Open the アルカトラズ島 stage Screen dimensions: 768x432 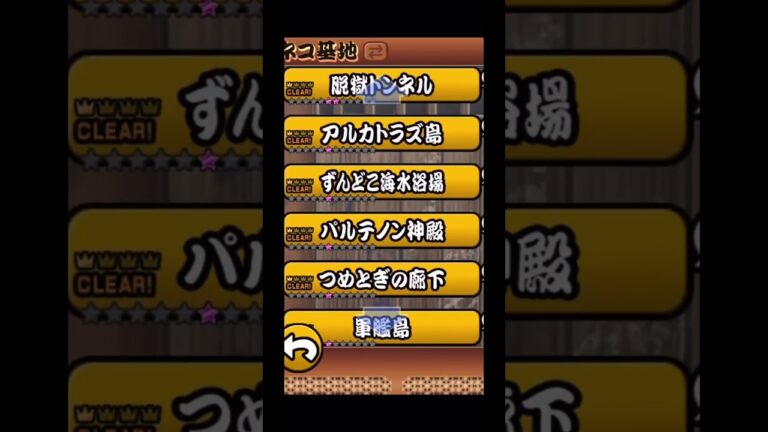pyautogui.click(x=382, y=133)
